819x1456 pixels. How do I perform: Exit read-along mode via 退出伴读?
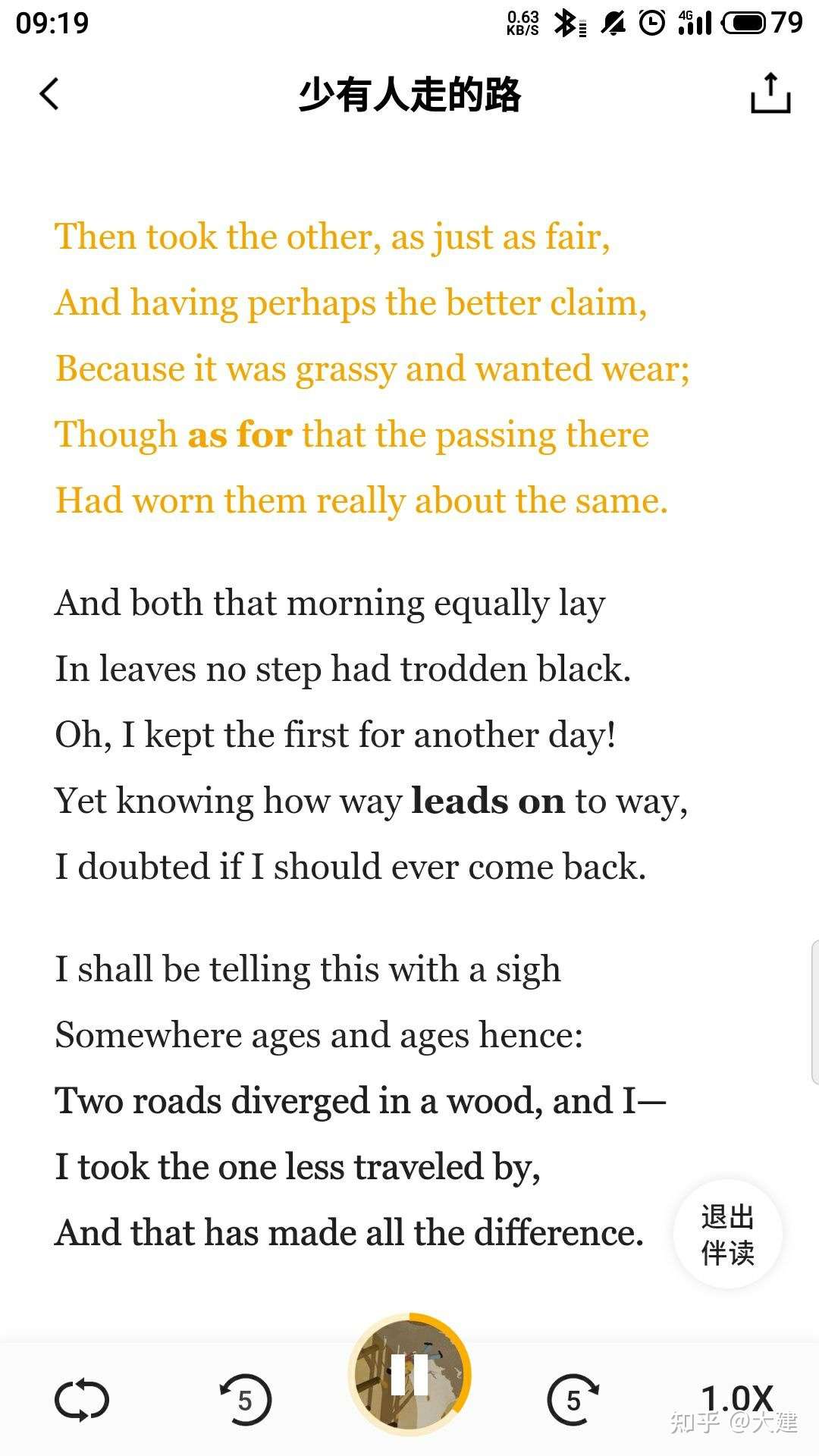coord(727,1235)
